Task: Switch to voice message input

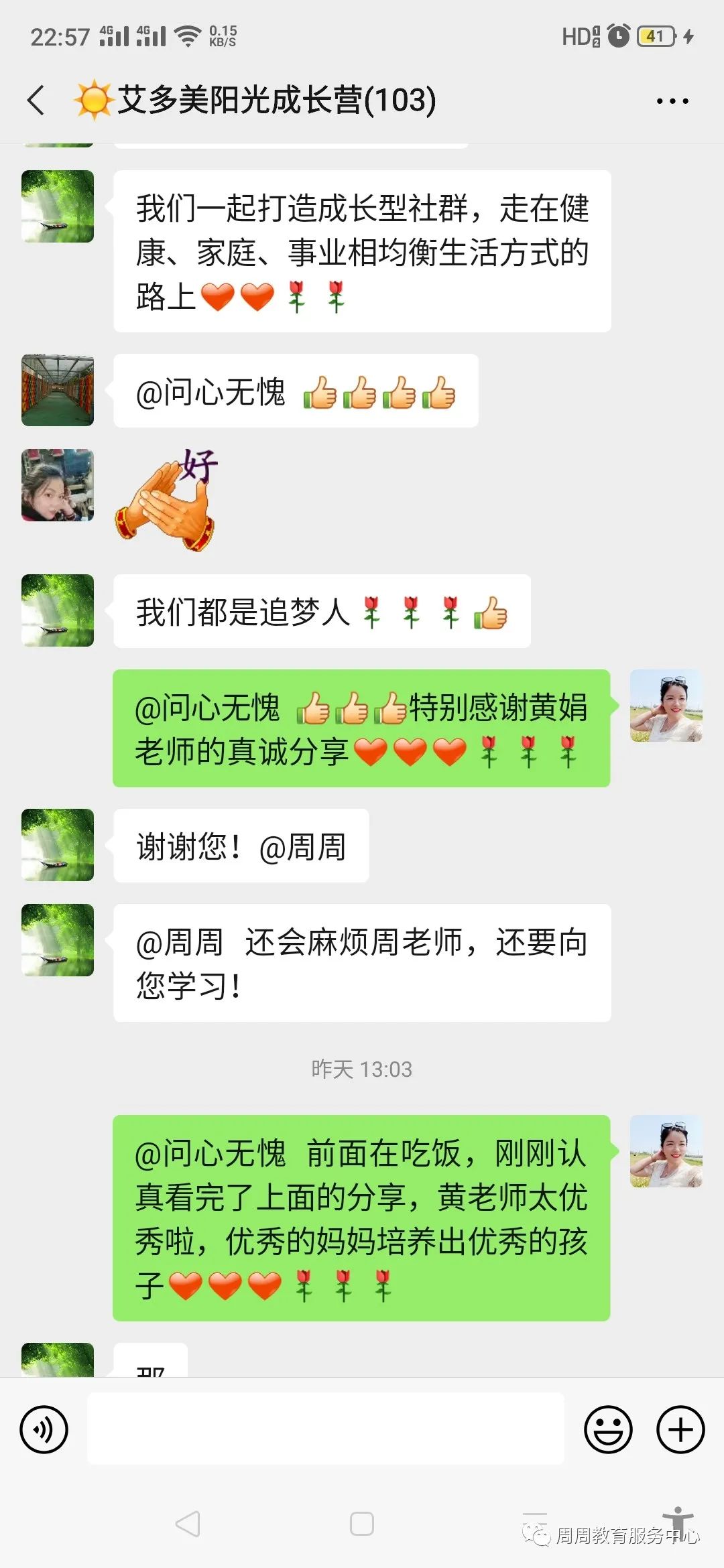Action: tap(44, 1429)
